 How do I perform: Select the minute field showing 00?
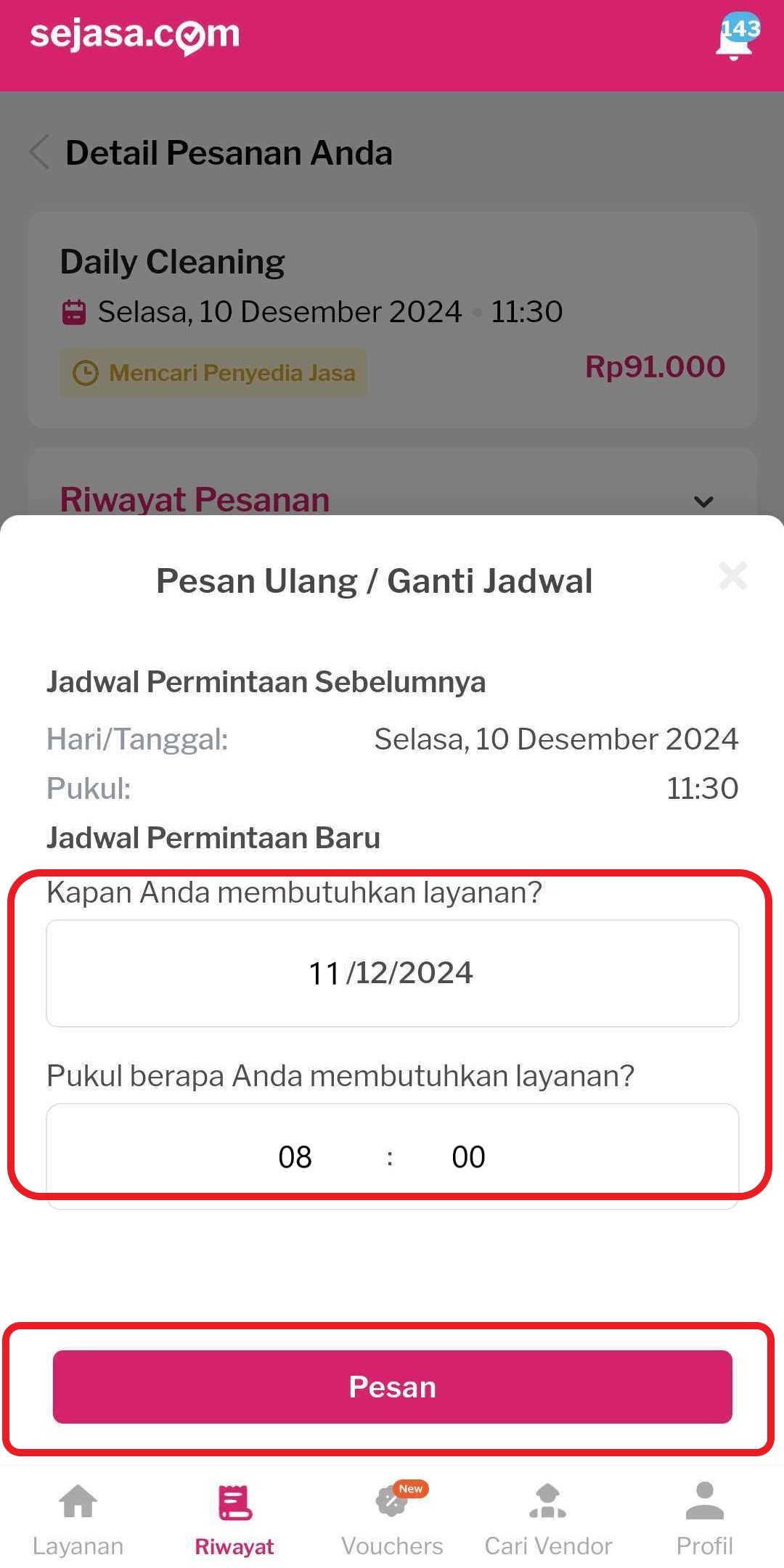[467, 1156]
